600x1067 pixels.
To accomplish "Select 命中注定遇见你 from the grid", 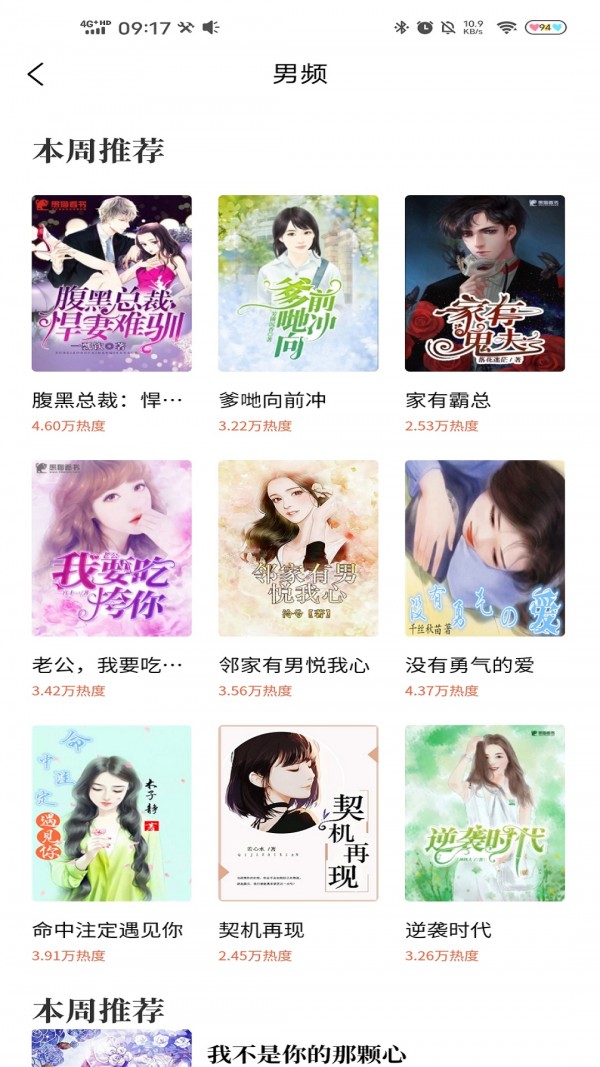I will 111,813.
